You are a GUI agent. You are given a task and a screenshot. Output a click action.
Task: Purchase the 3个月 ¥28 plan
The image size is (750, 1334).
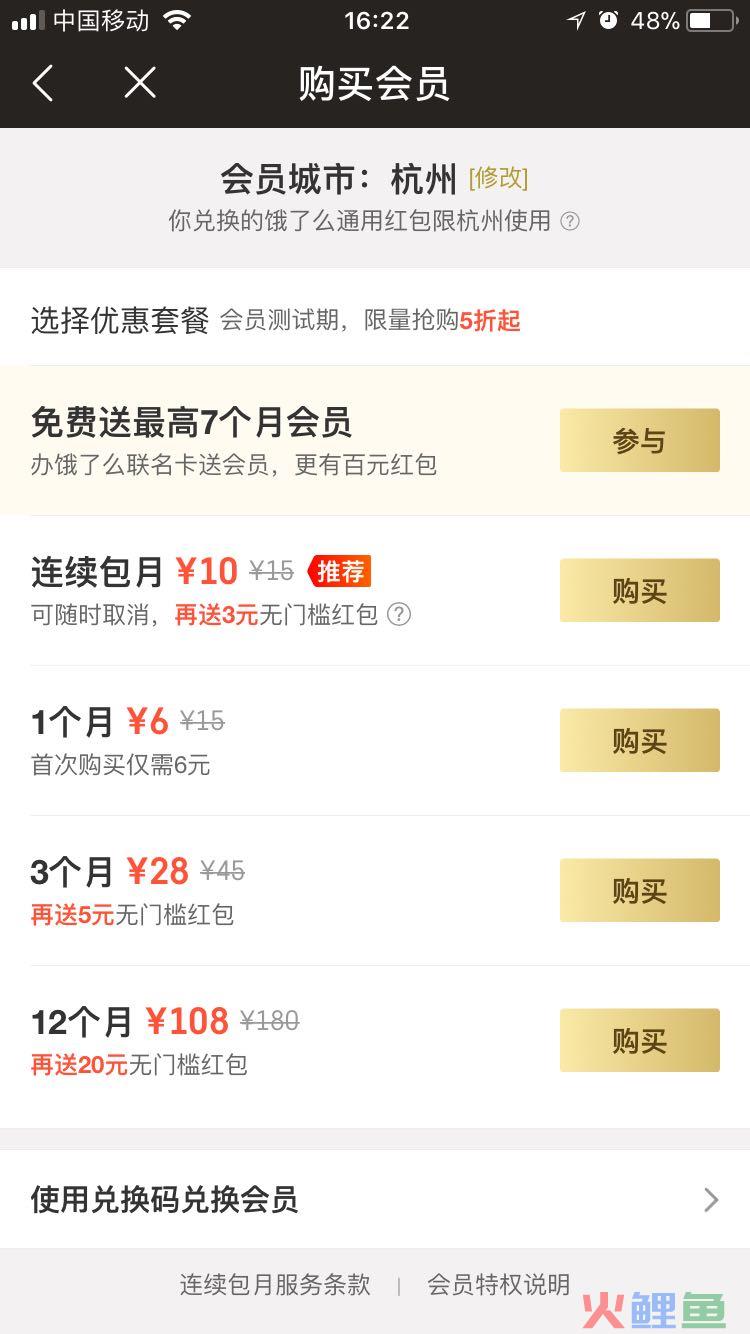click(640, 890)
